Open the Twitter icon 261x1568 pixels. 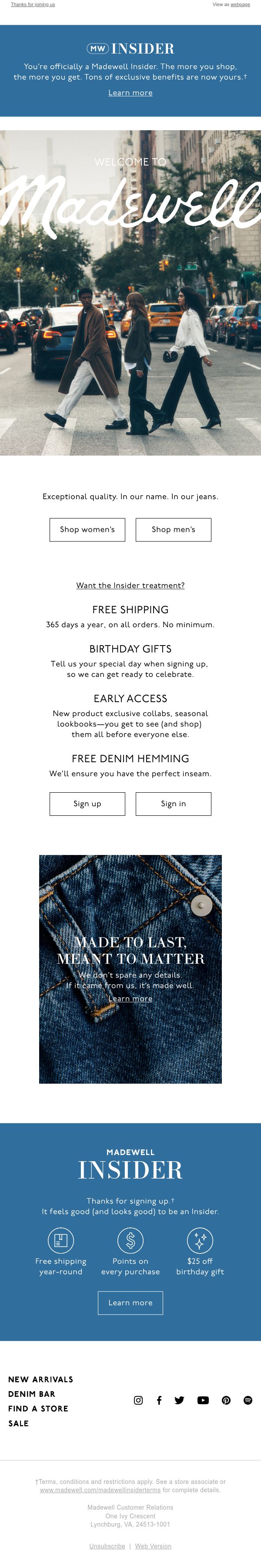click(180, 1400)
